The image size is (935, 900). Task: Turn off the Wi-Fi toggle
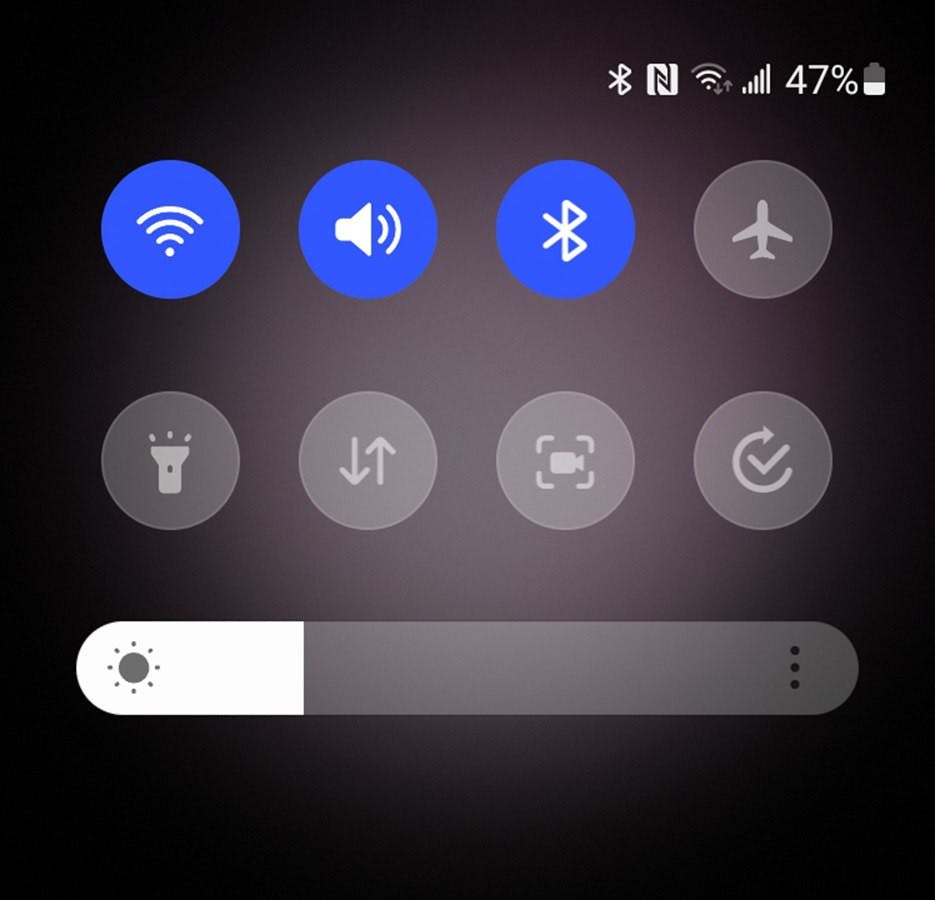[170, 230]
